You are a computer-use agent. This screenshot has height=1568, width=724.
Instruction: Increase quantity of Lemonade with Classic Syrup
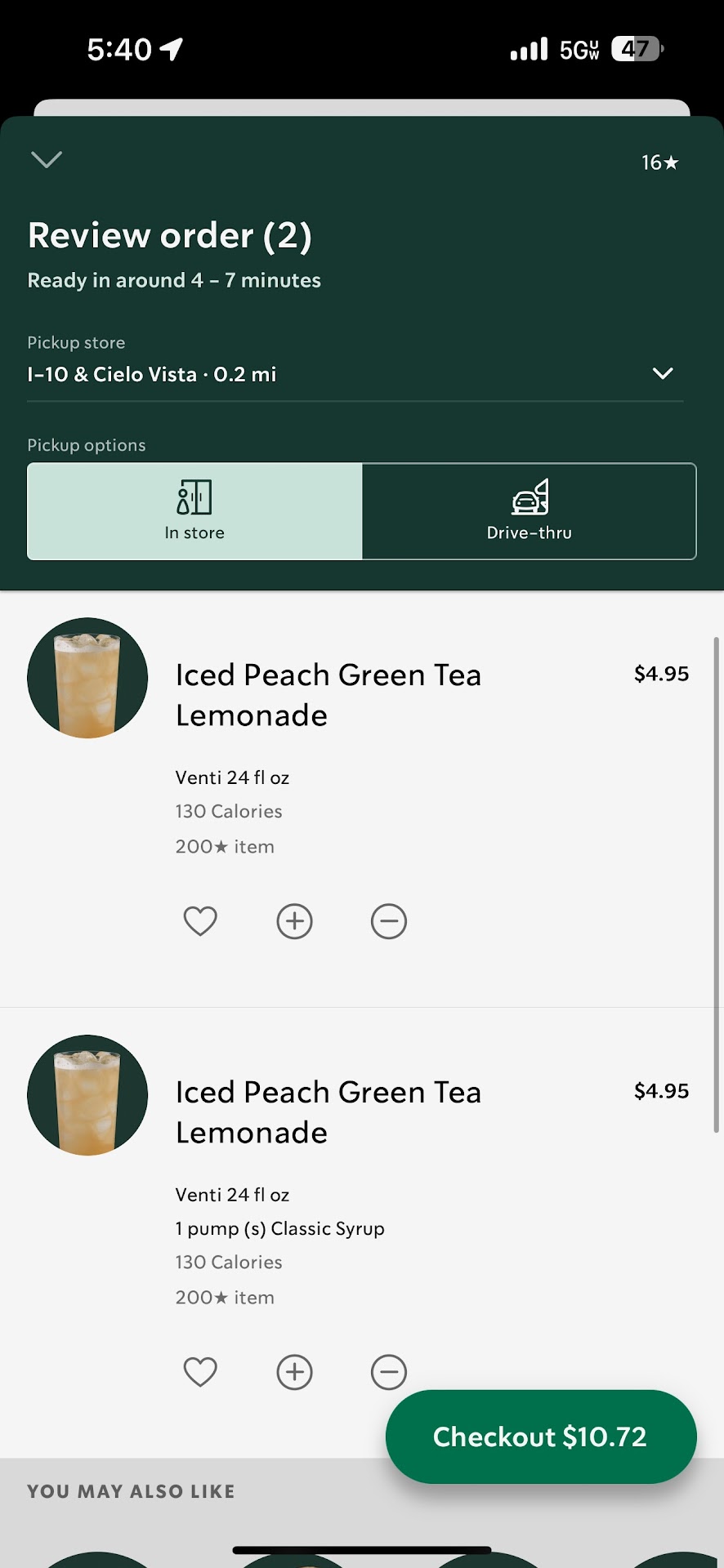tap(294, 1372)
